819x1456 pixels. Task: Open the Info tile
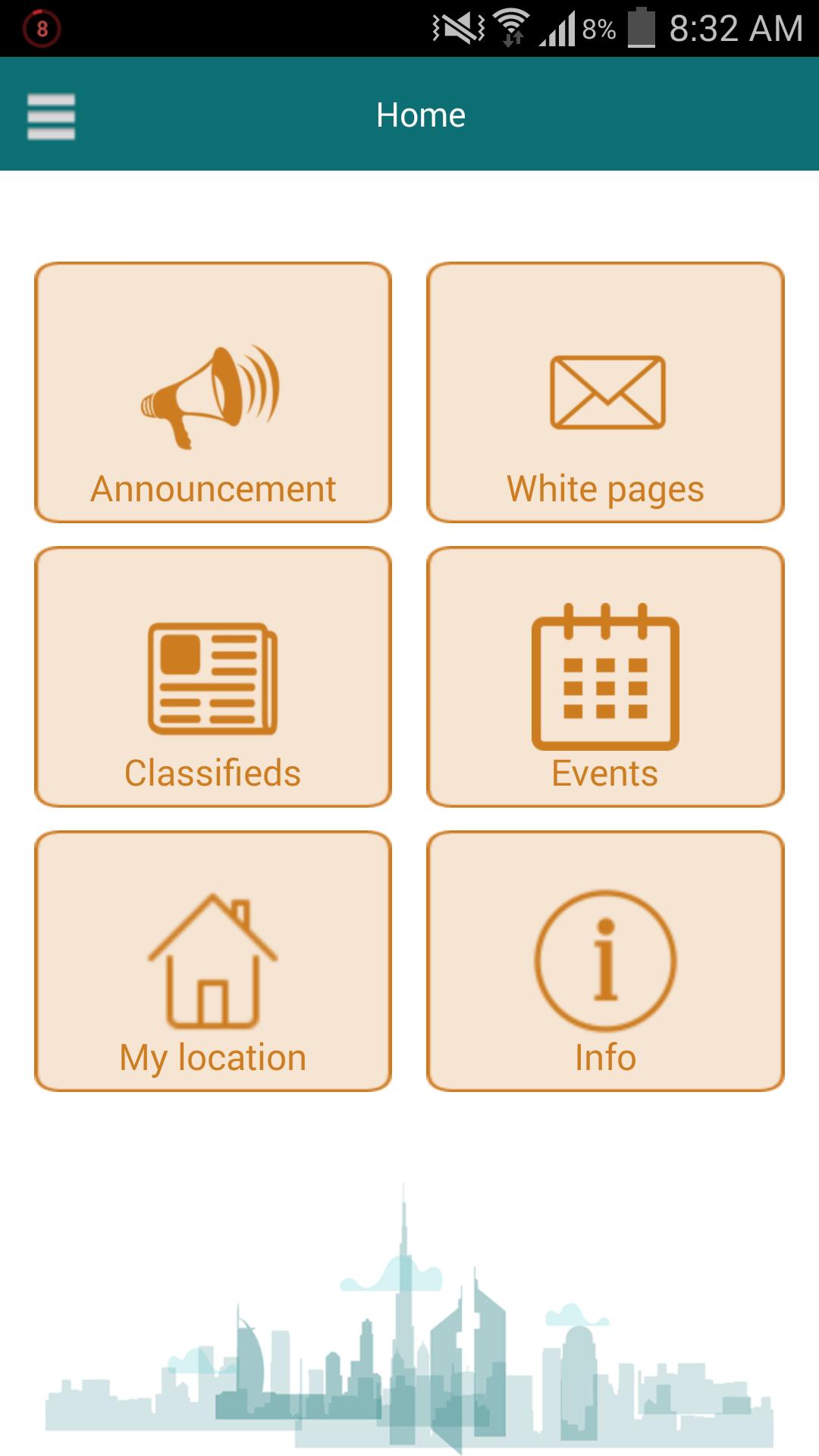tap(605, 962)
